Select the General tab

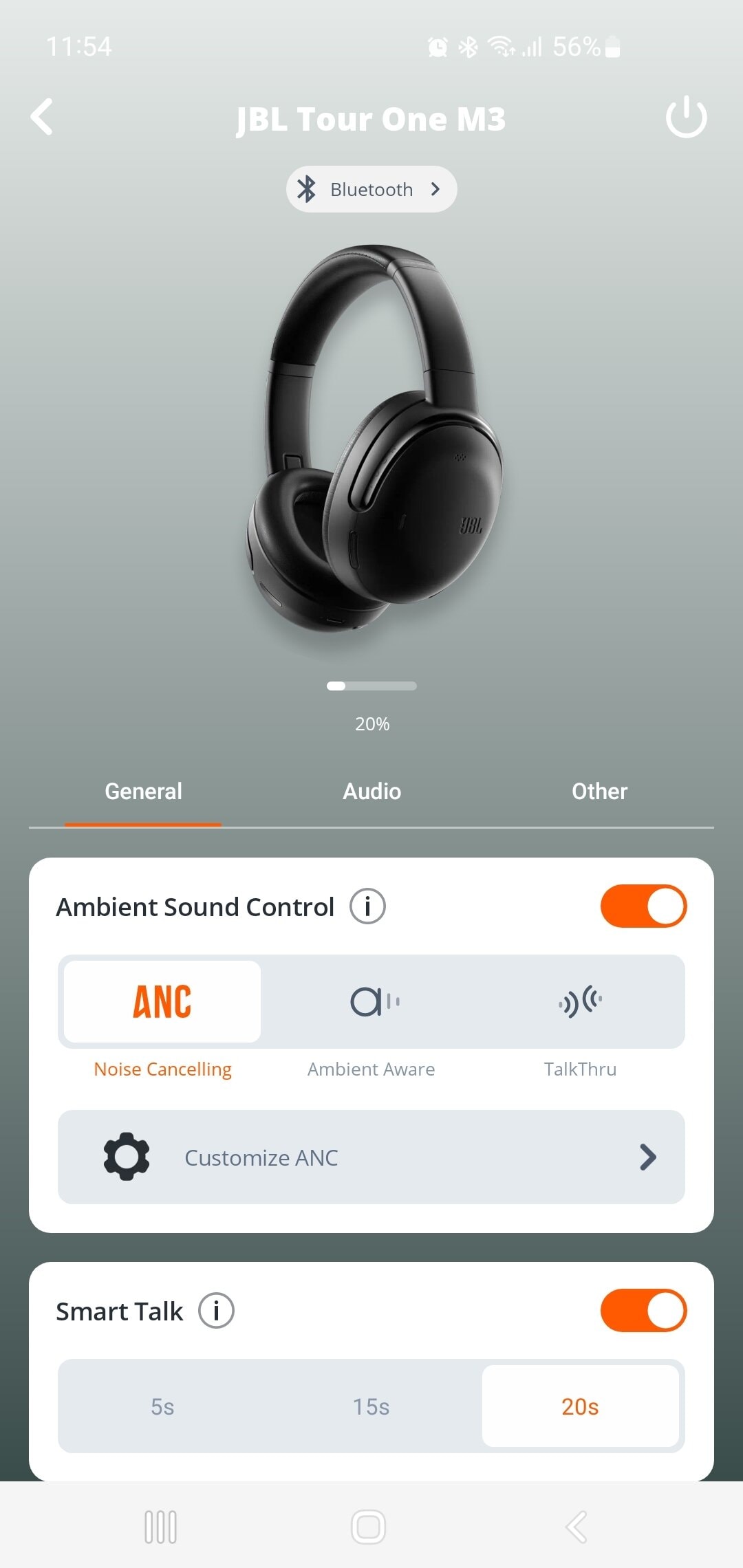point(143,792)
